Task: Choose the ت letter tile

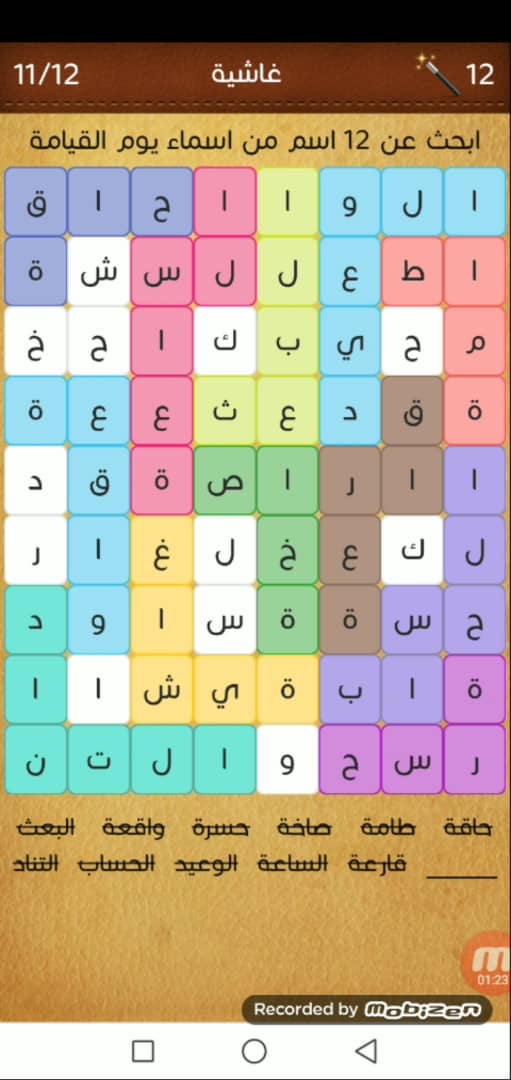Action: click(98, 759)
